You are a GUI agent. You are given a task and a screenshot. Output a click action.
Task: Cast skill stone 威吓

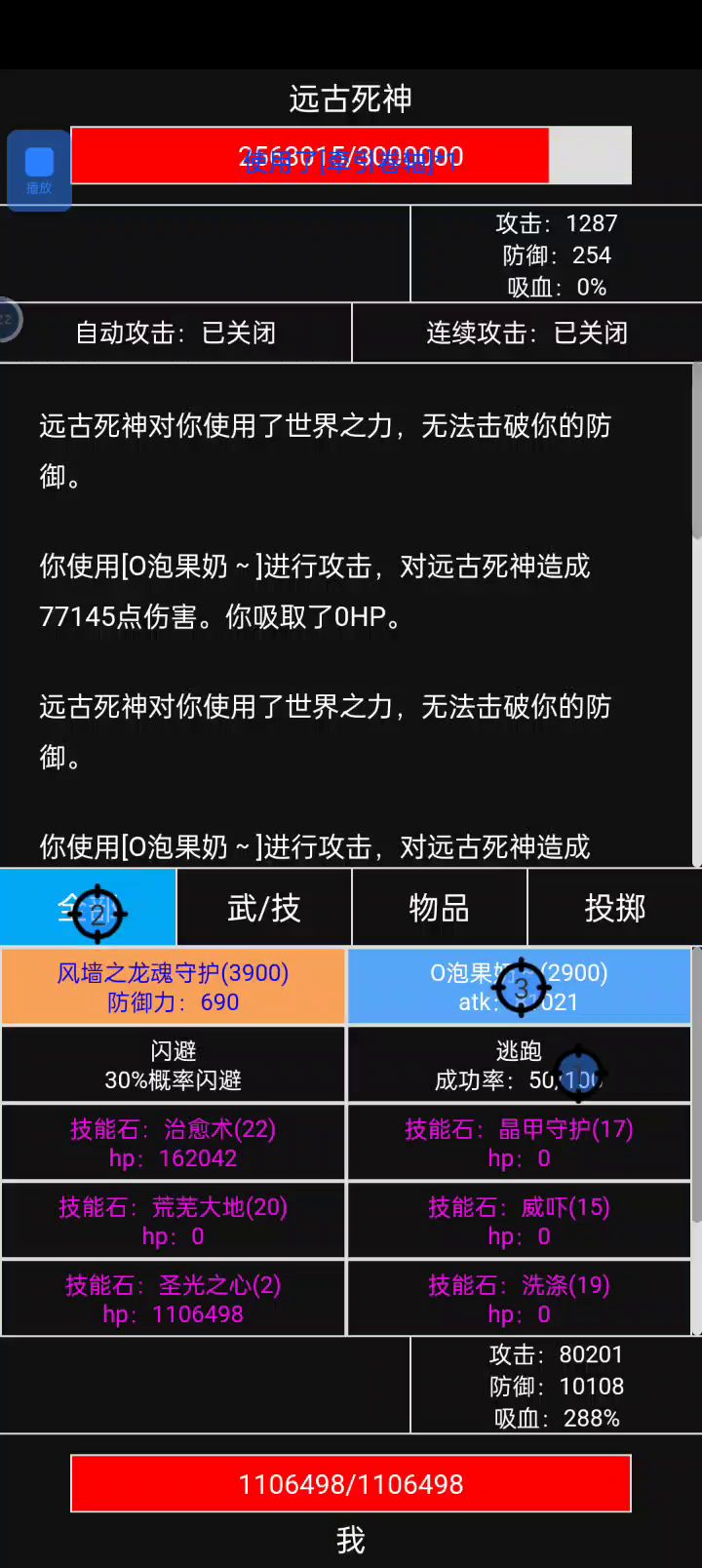coord(519,1221)
